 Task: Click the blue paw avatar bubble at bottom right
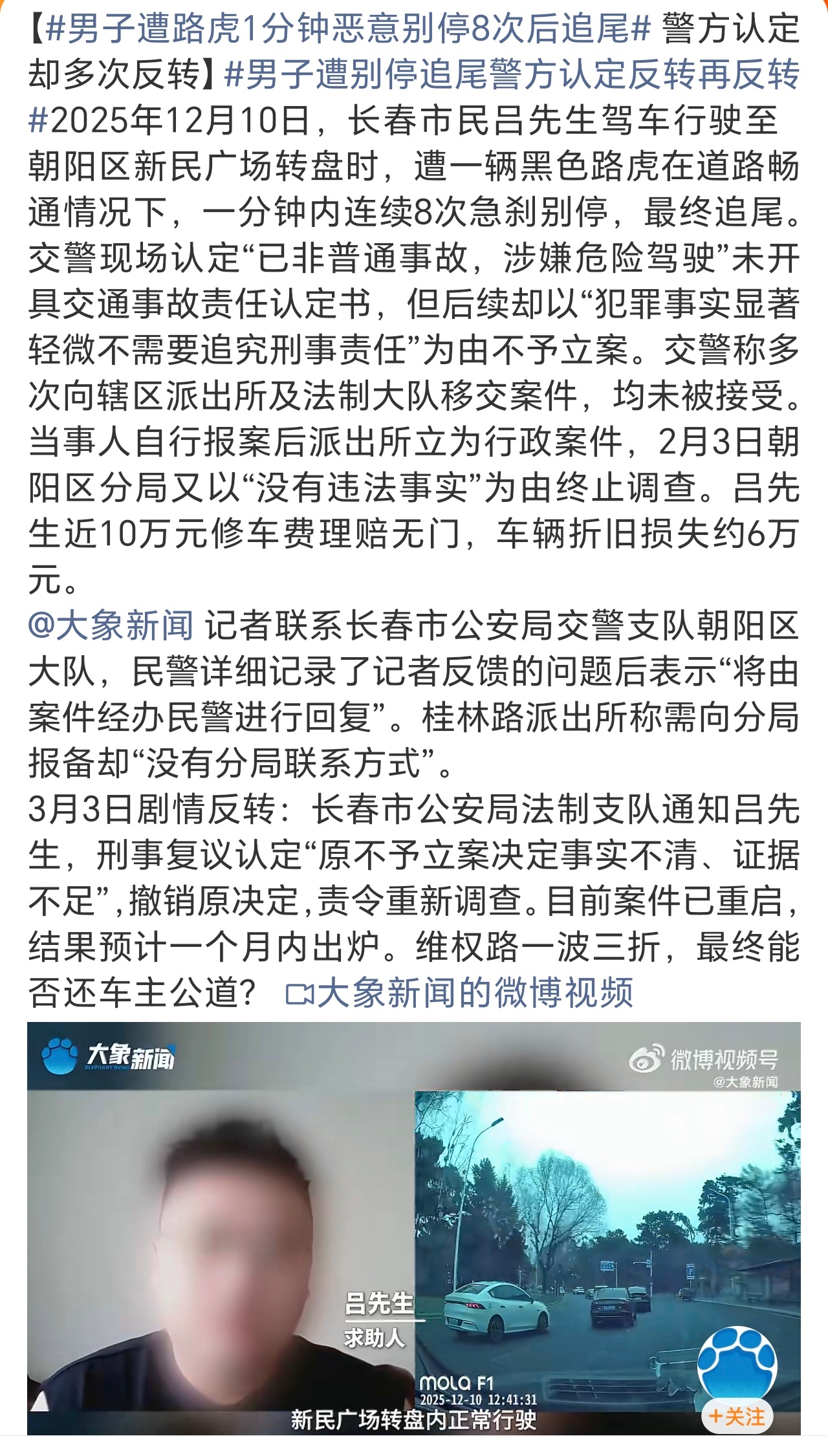click(737, 1363)
